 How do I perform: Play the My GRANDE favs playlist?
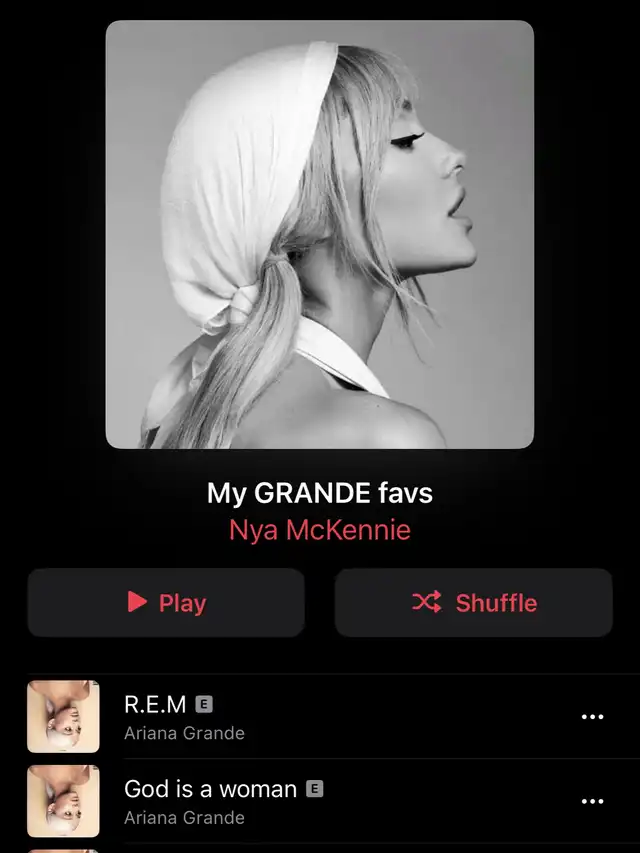[166, 602]
